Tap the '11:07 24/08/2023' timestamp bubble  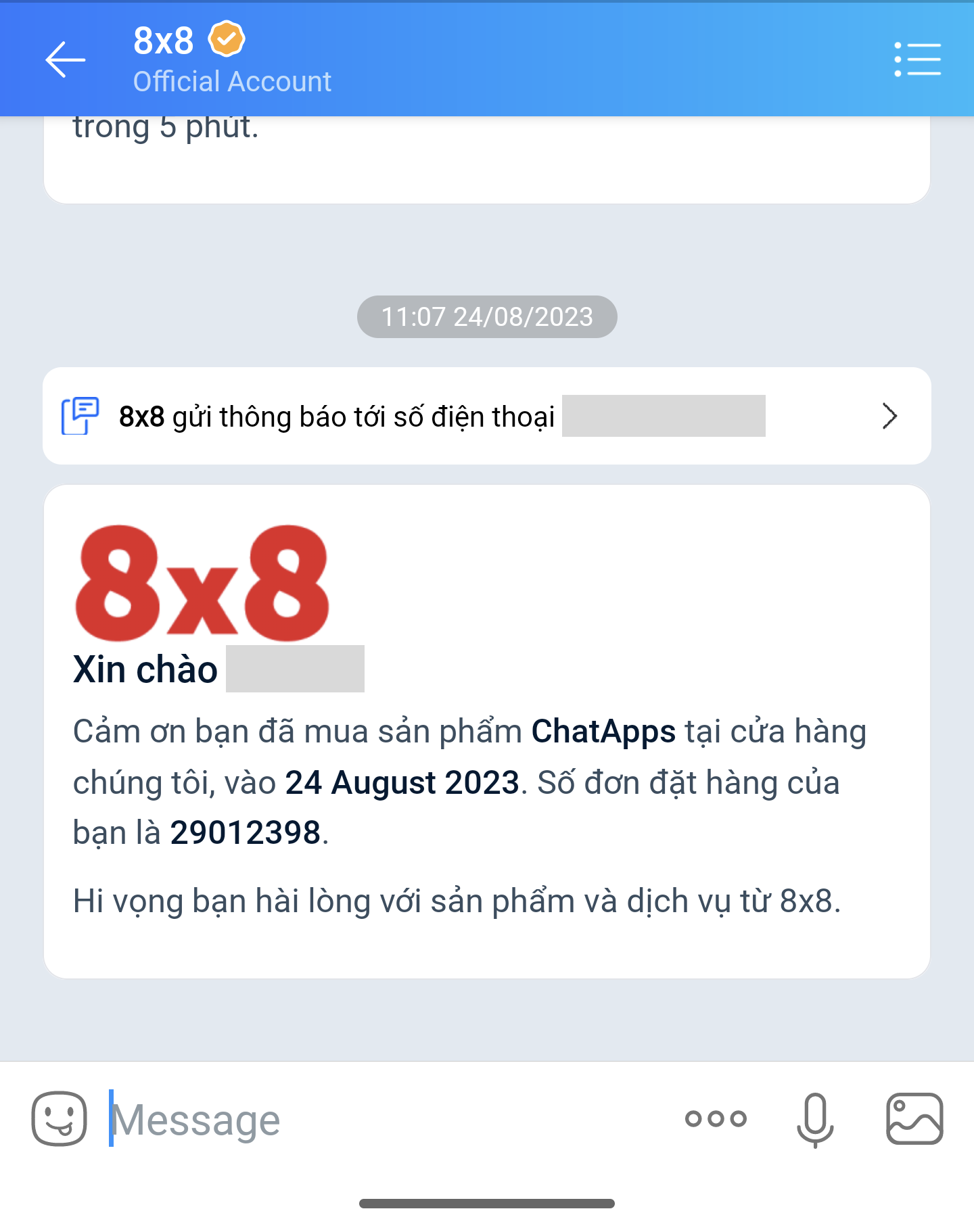486,316
